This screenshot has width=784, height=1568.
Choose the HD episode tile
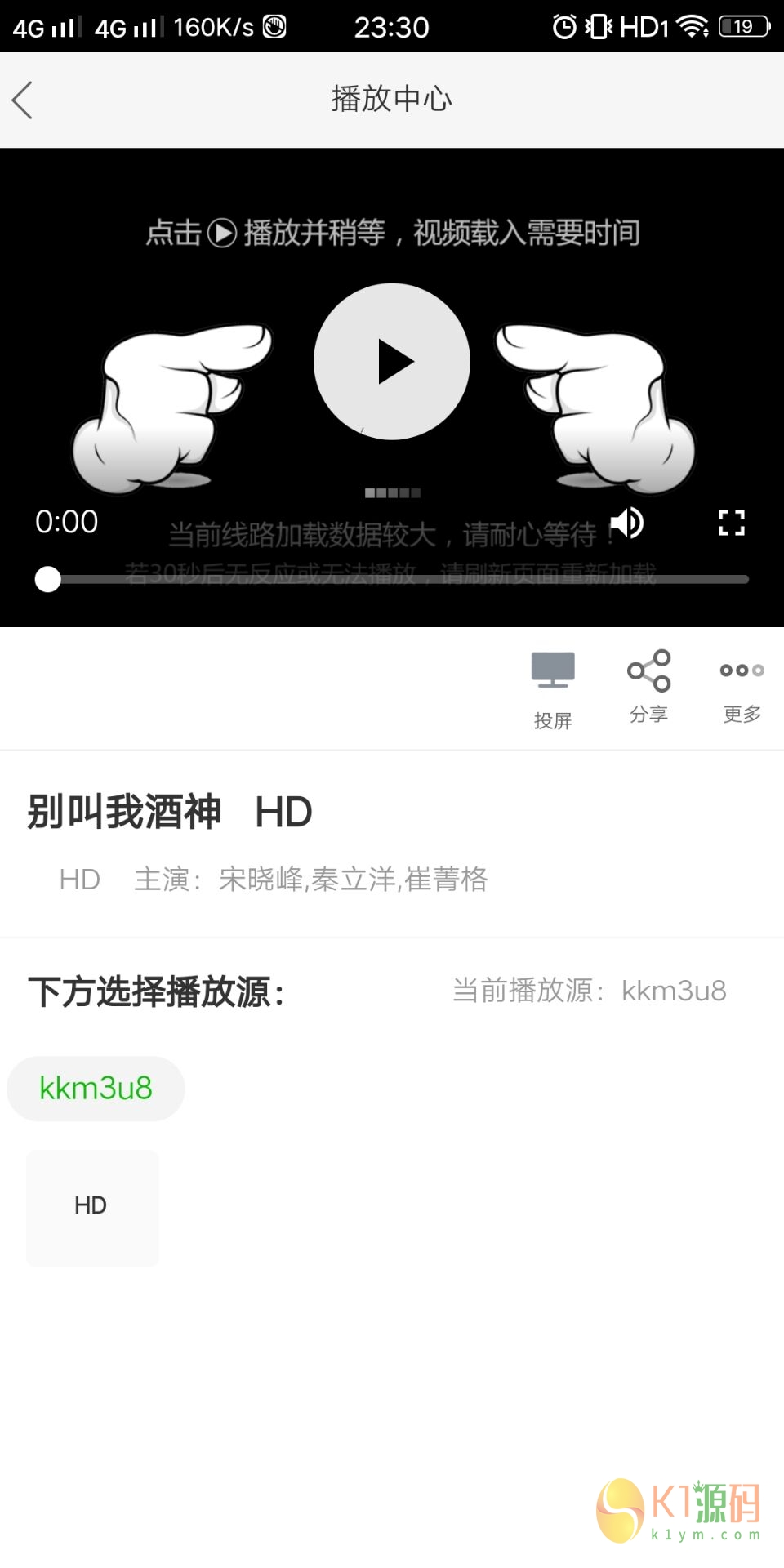[x=92, y=1207]
